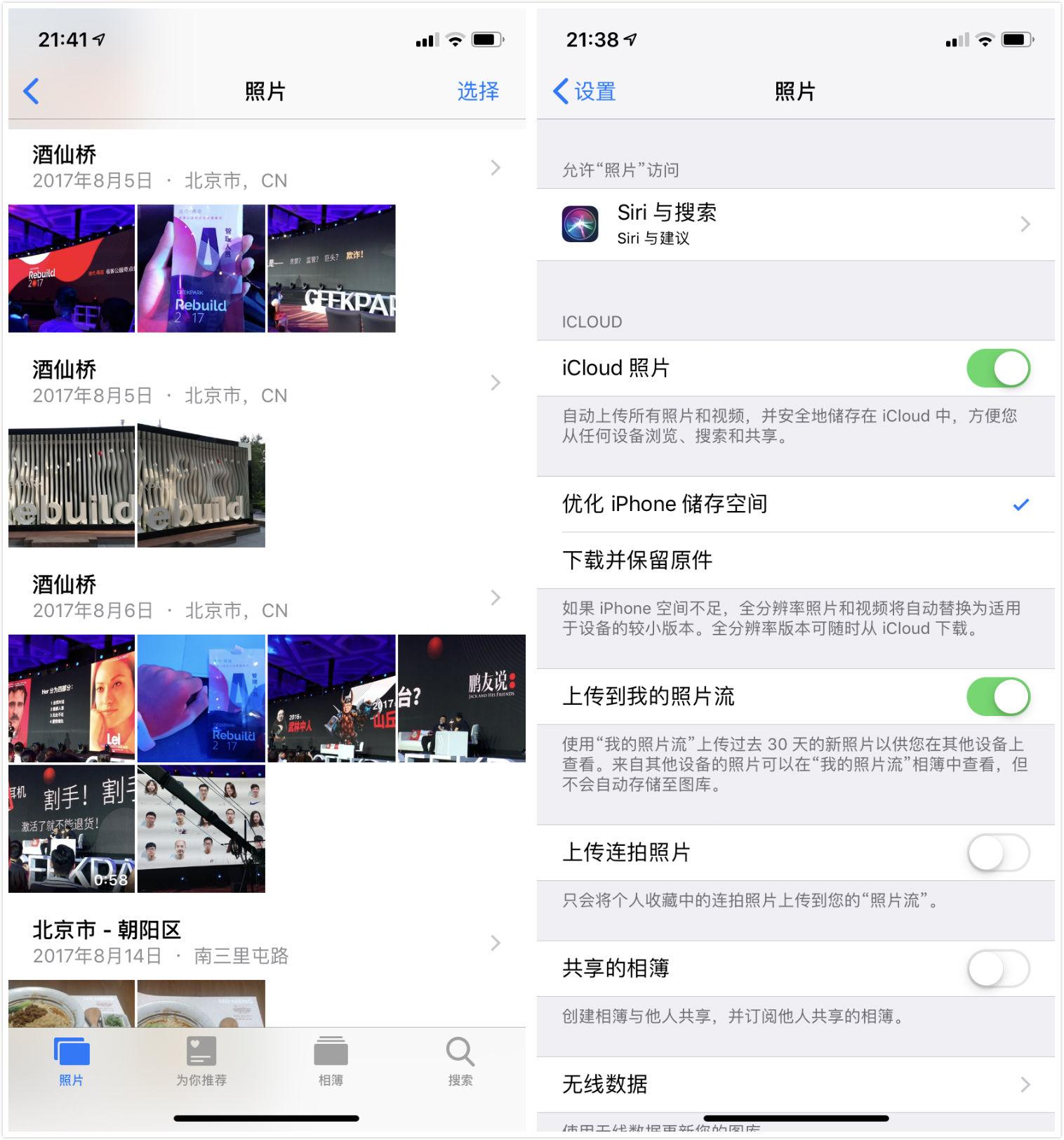The width and height of the screenshot is (1064, 1140).
Task: Open the 0:58 video thumbnail
Action: [x=72, y=829]
